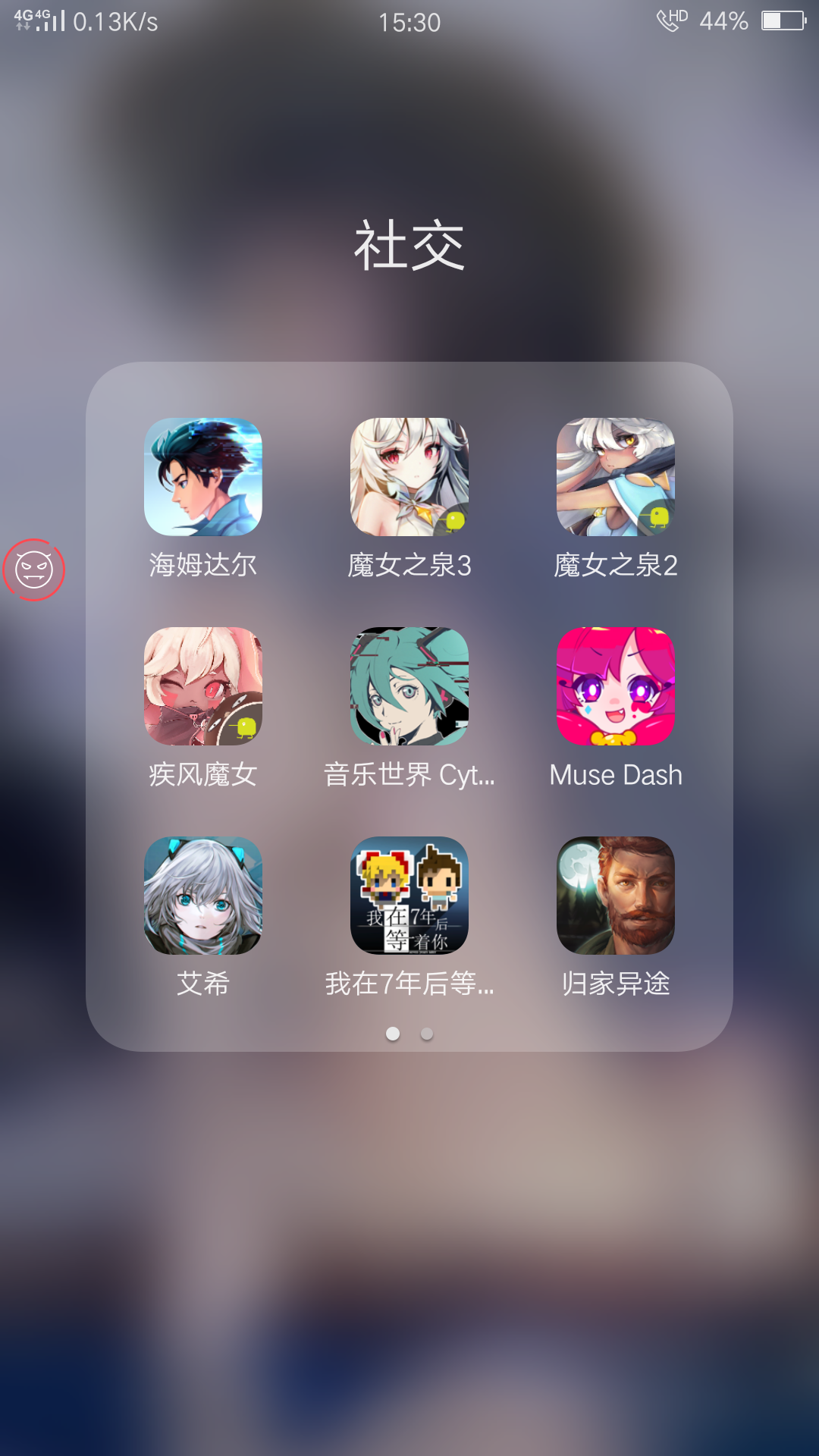
Task: Start 音乐世界 Cytus app
Action: click(409, 686)
